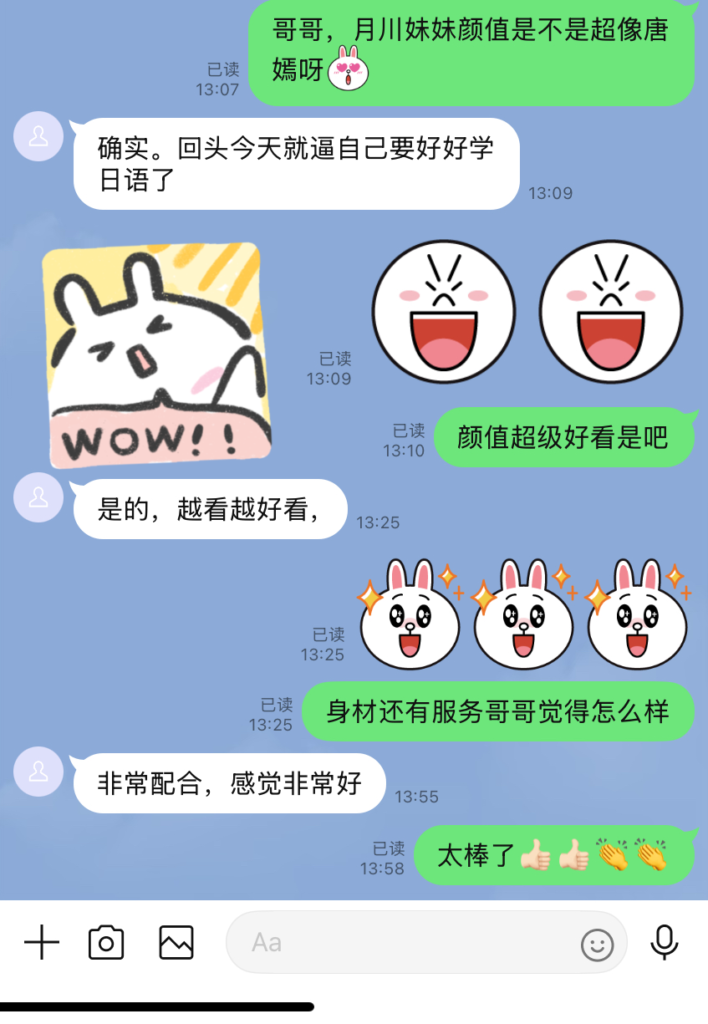
Task: Open the WOW rabbit sticker
Action: coord(155,354)
